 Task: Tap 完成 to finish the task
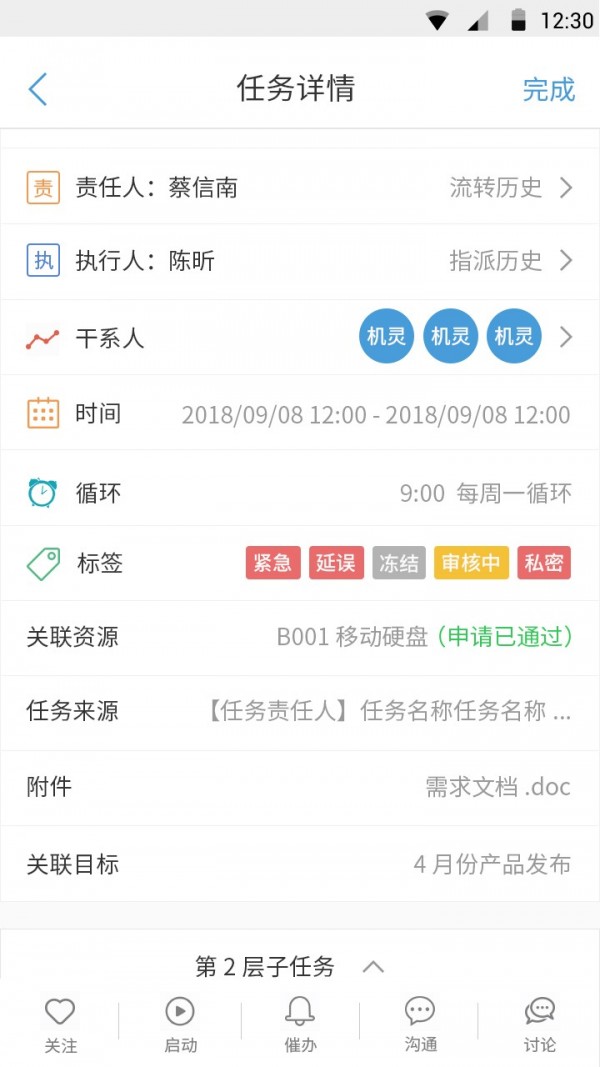click(548, 90)
